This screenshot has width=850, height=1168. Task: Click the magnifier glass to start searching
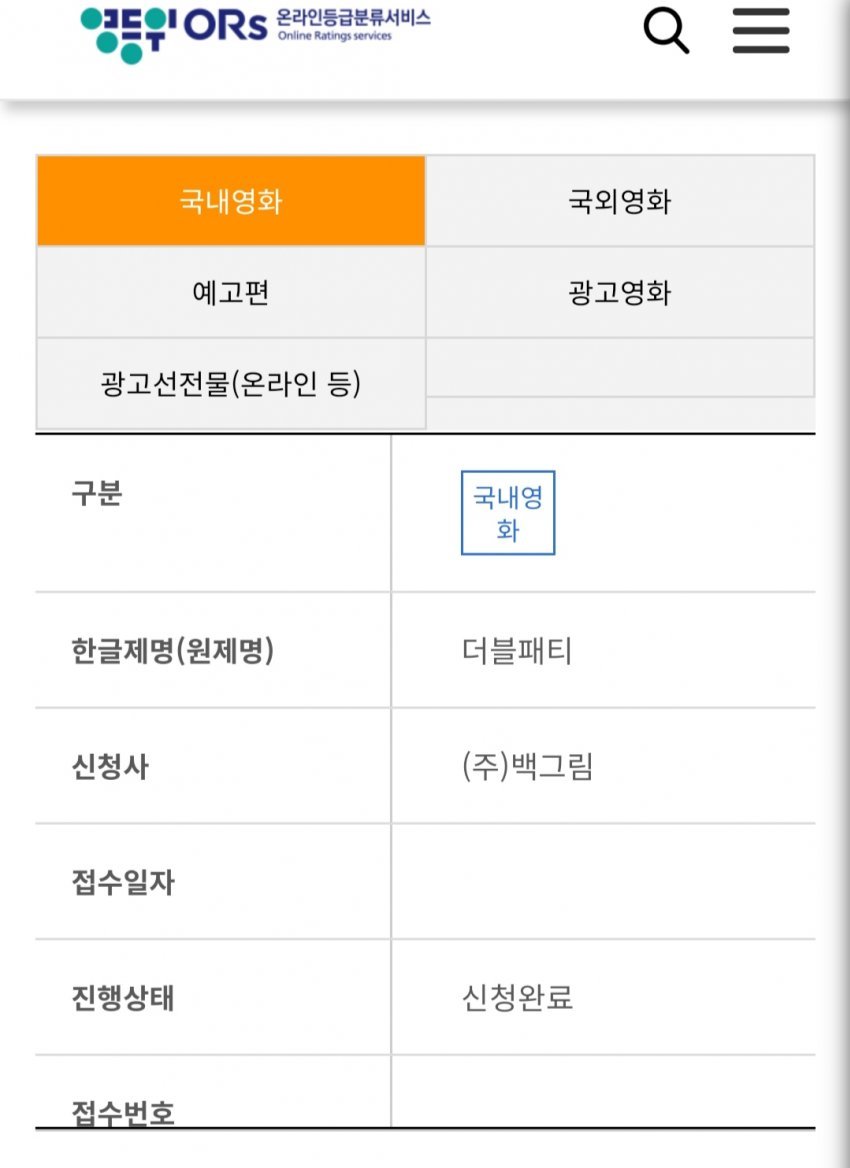(665, 30)
